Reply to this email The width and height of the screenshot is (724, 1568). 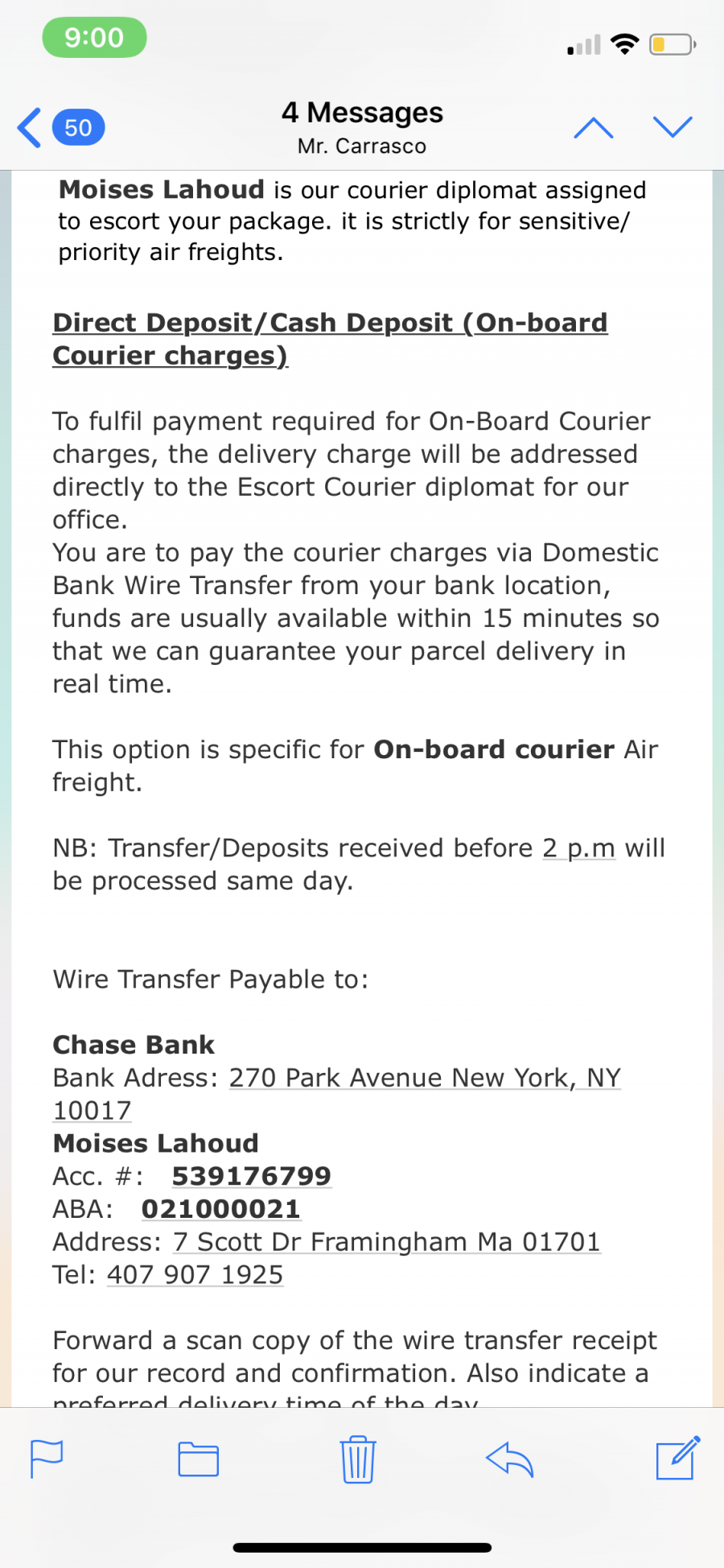pyautogui.click(x=510, y=1459)
